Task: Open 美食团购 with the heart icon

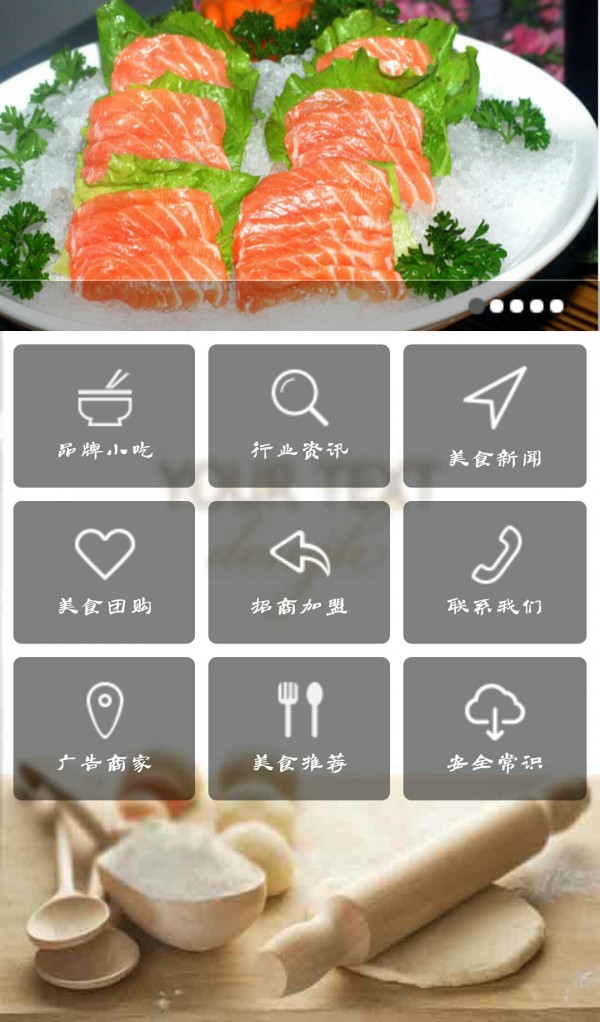Action: coord(104,572)
